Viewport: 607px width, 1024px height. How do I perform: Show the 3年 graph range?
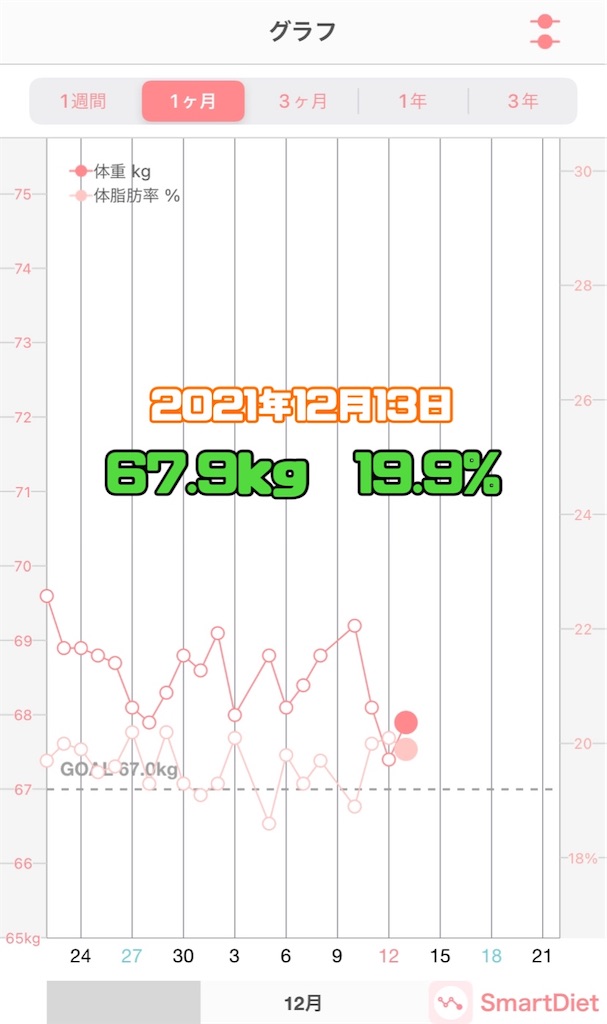[523, 101]
